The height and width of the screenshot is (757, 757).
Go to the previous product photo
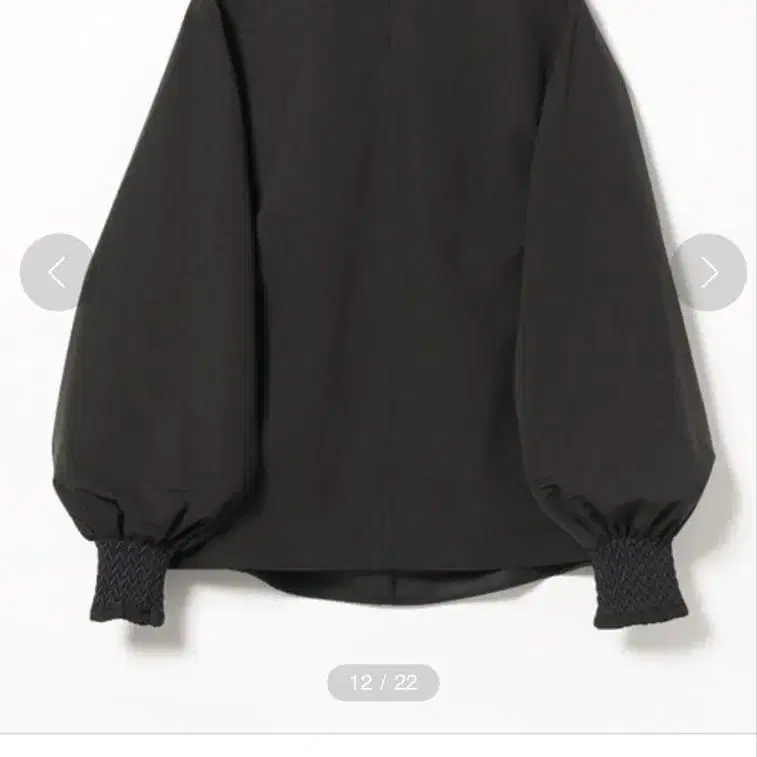[x=56, y=272]
